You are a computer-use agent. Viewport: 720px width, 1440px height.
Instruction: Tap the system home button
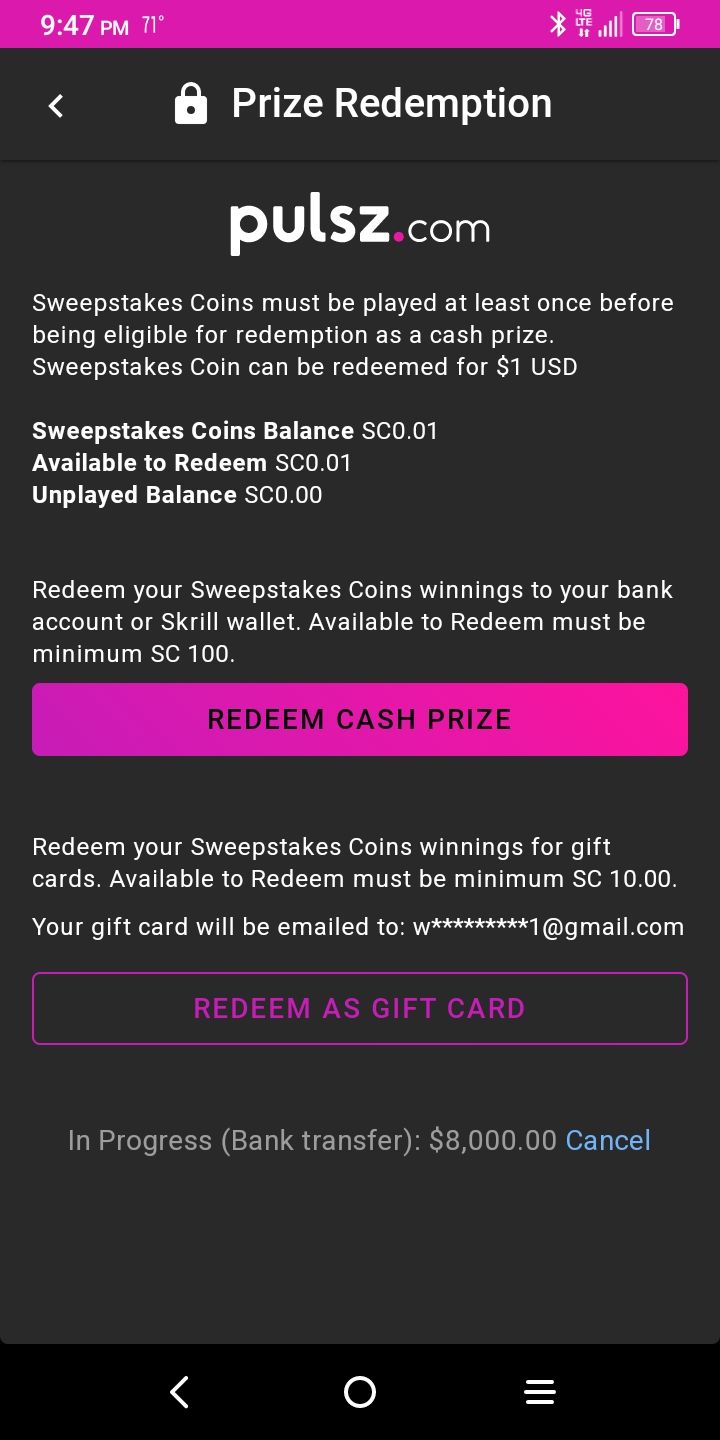[x=360, y=1392]
